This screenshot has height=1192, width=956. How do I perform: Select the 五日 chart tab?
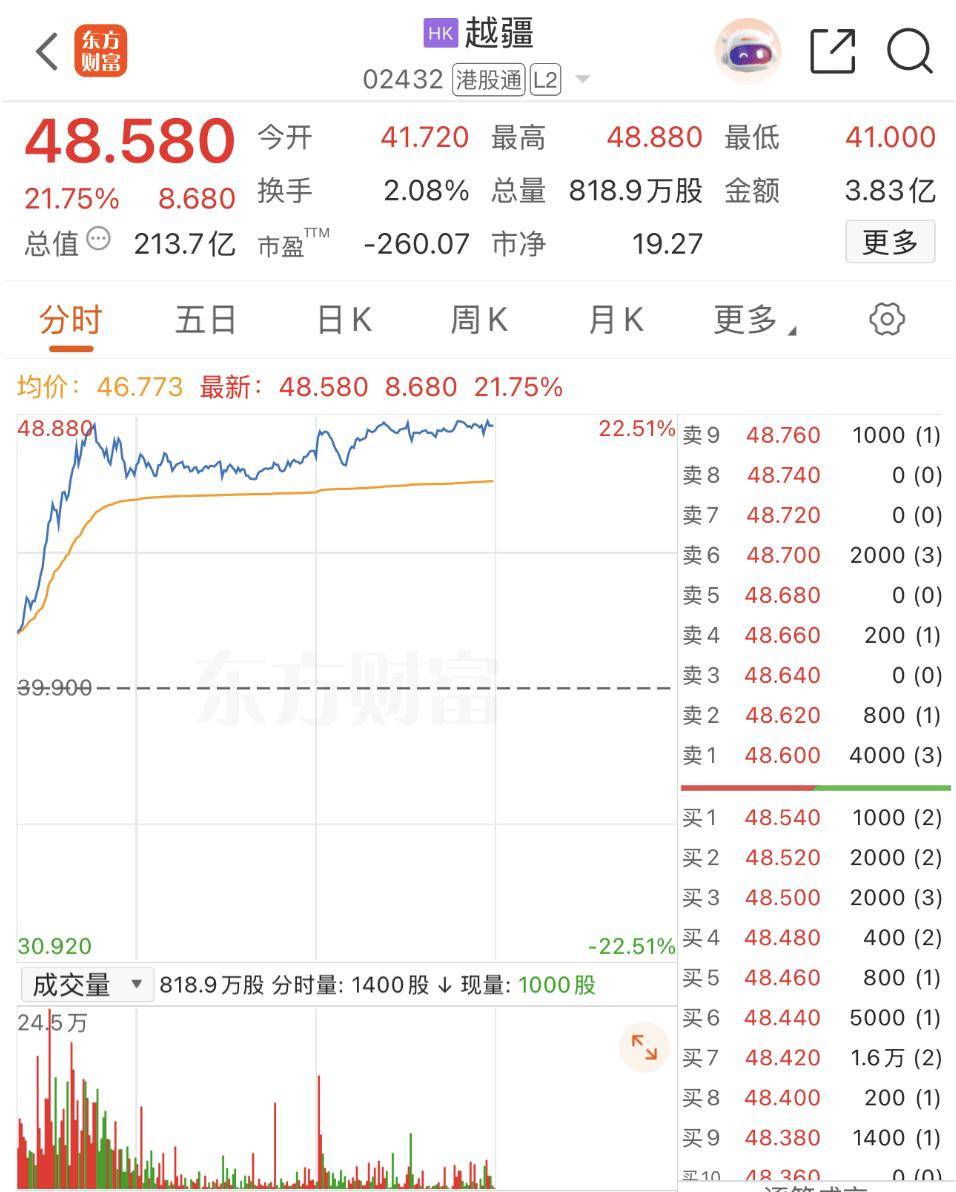pos(205,318)
